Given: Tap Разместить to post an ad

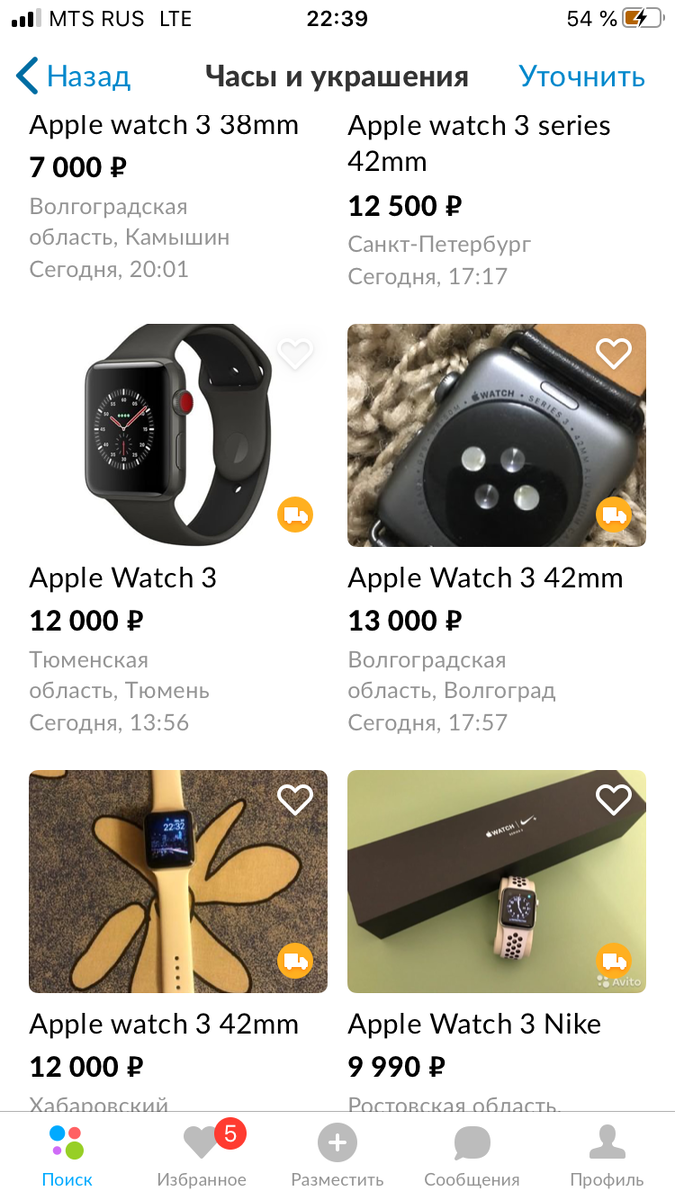Looking at the screenshot, I should [337, 1155].
